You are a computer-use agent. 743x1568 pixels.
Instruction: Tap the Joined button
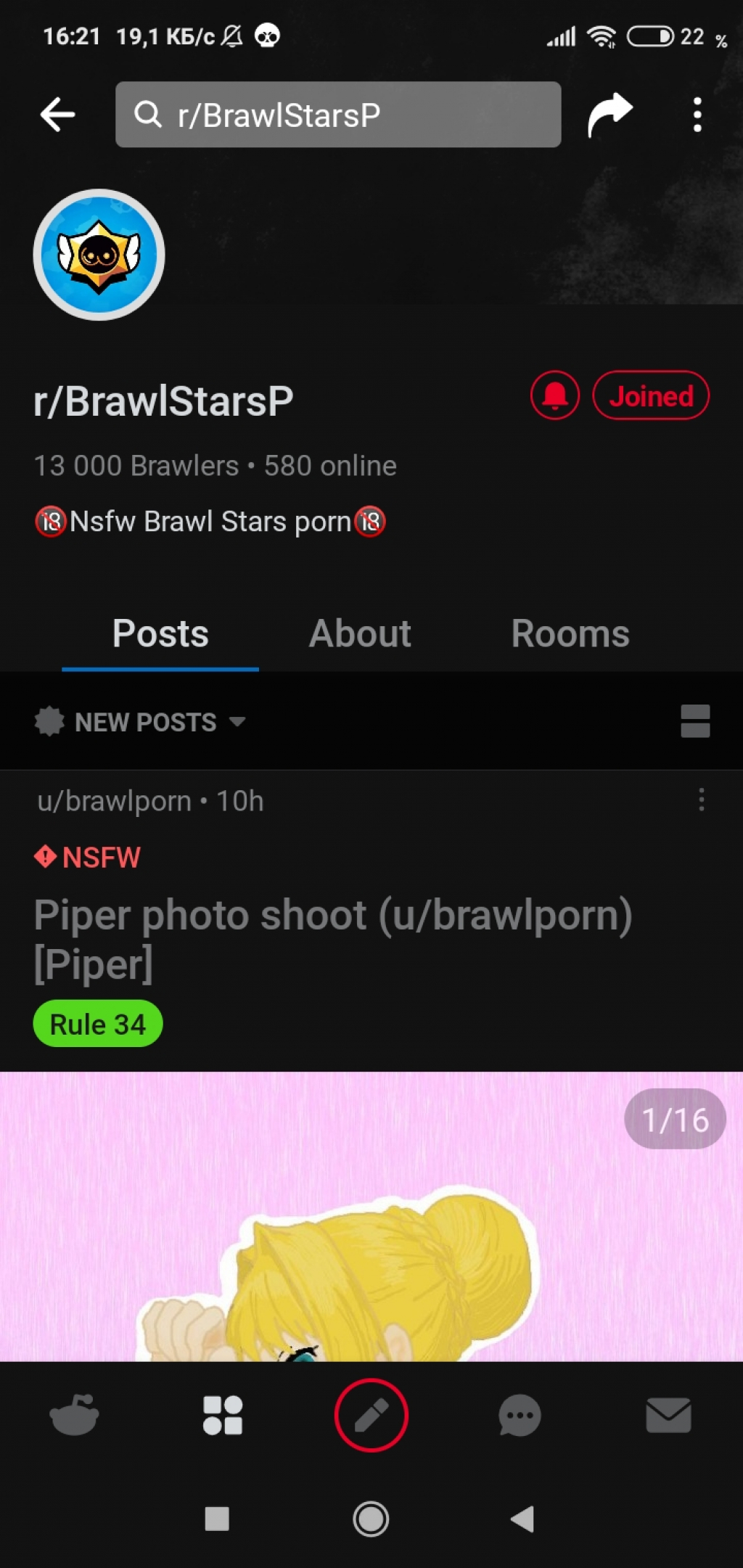coord(651,396)
